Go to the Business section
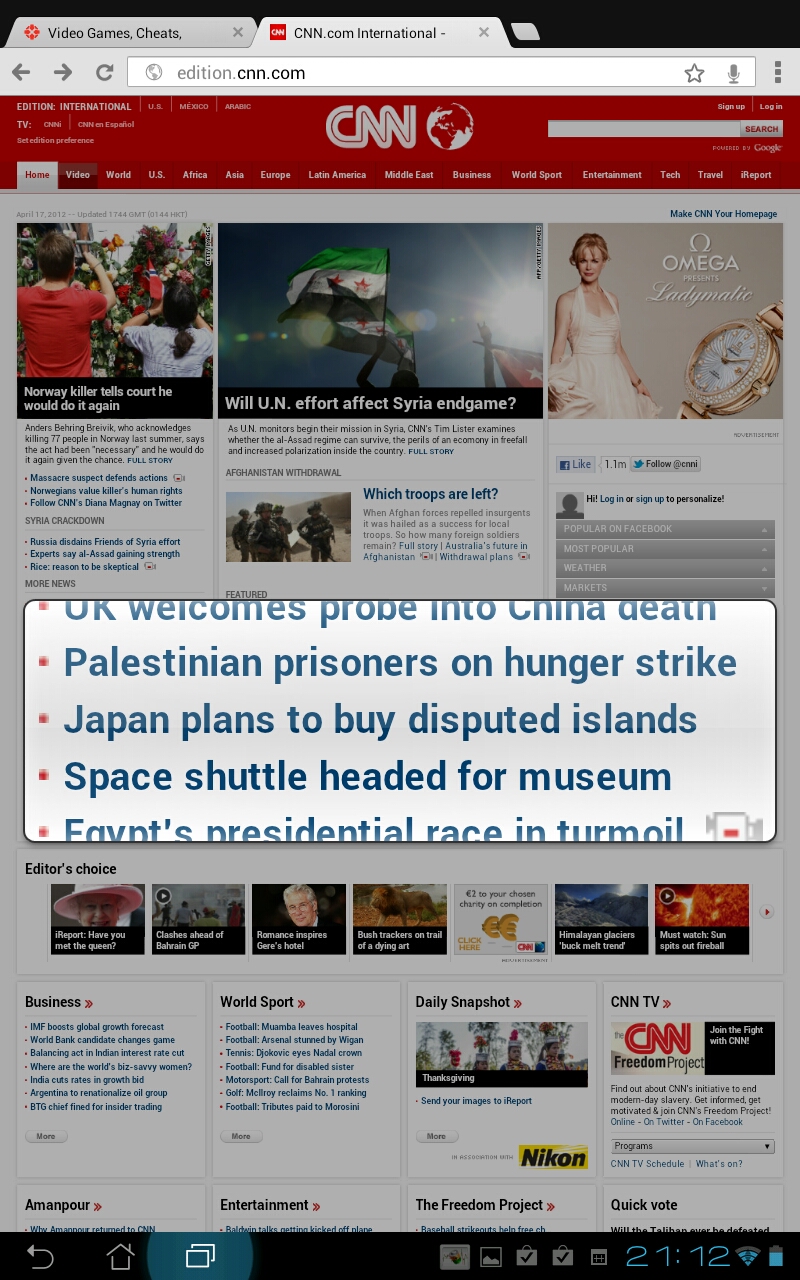 [x=471, y=175]
